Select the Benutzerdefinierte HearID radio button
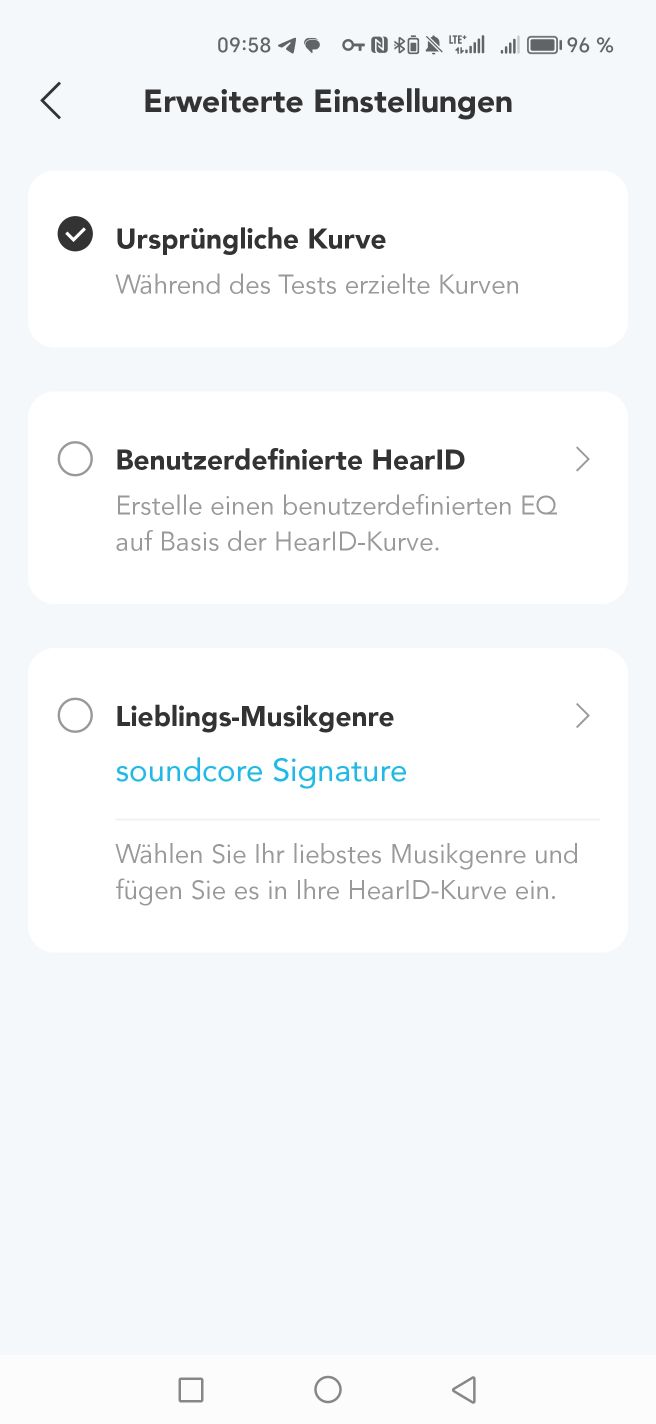This screenshot has height=1424, width=656. tap(75, 460)
